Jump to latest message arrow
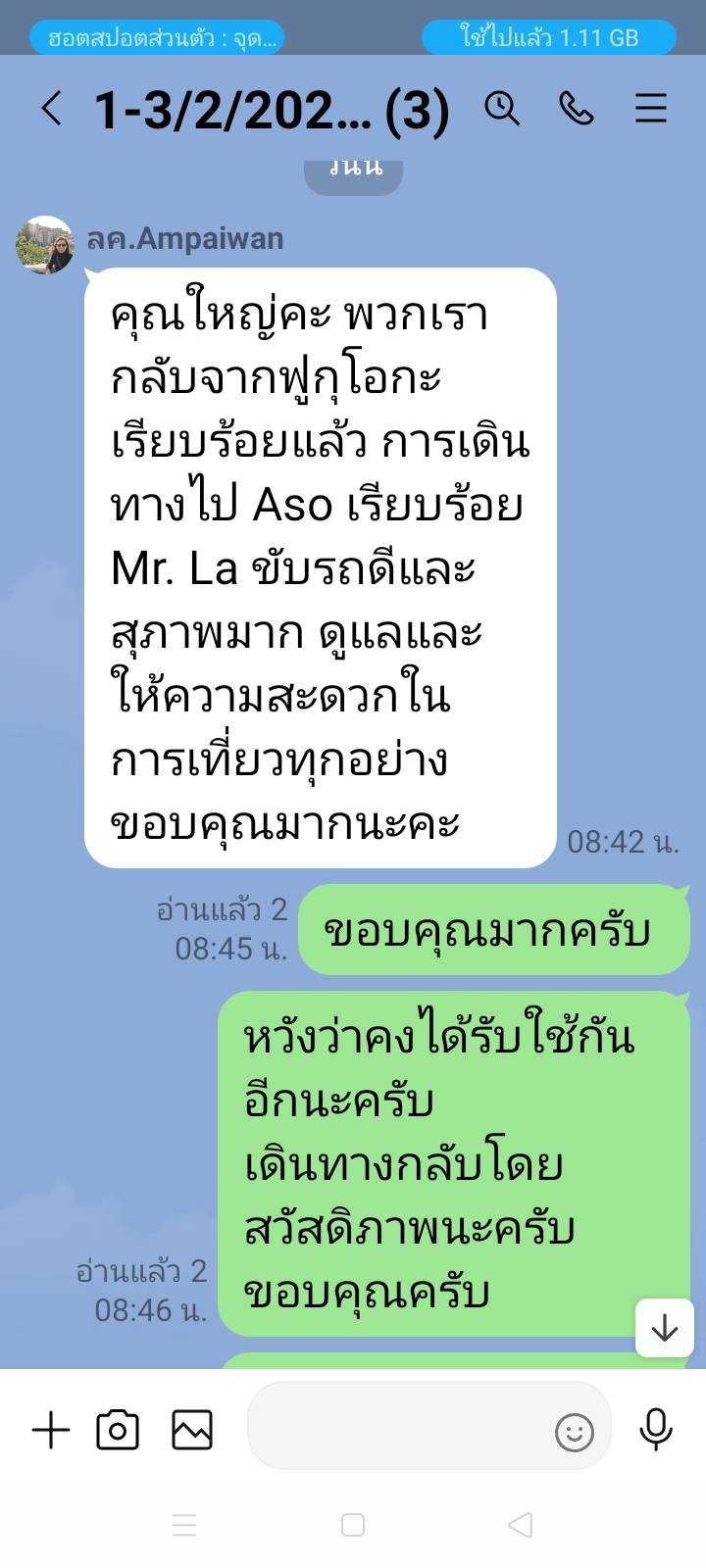This screenshot has width=706, height=1568. pos(665,1328)
